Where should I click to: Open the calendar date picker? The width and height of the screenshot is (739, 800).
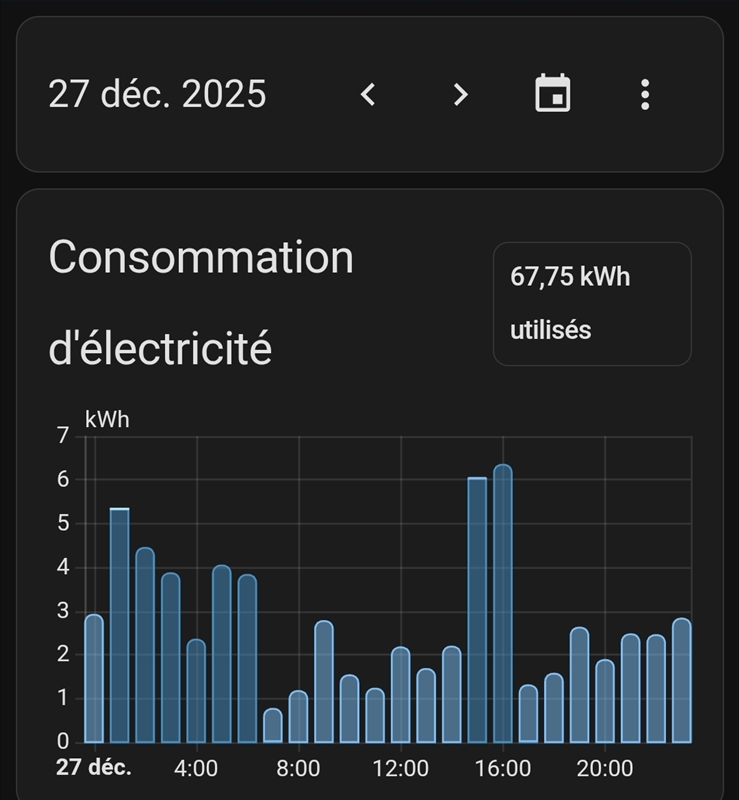click(x=553, y=94)
